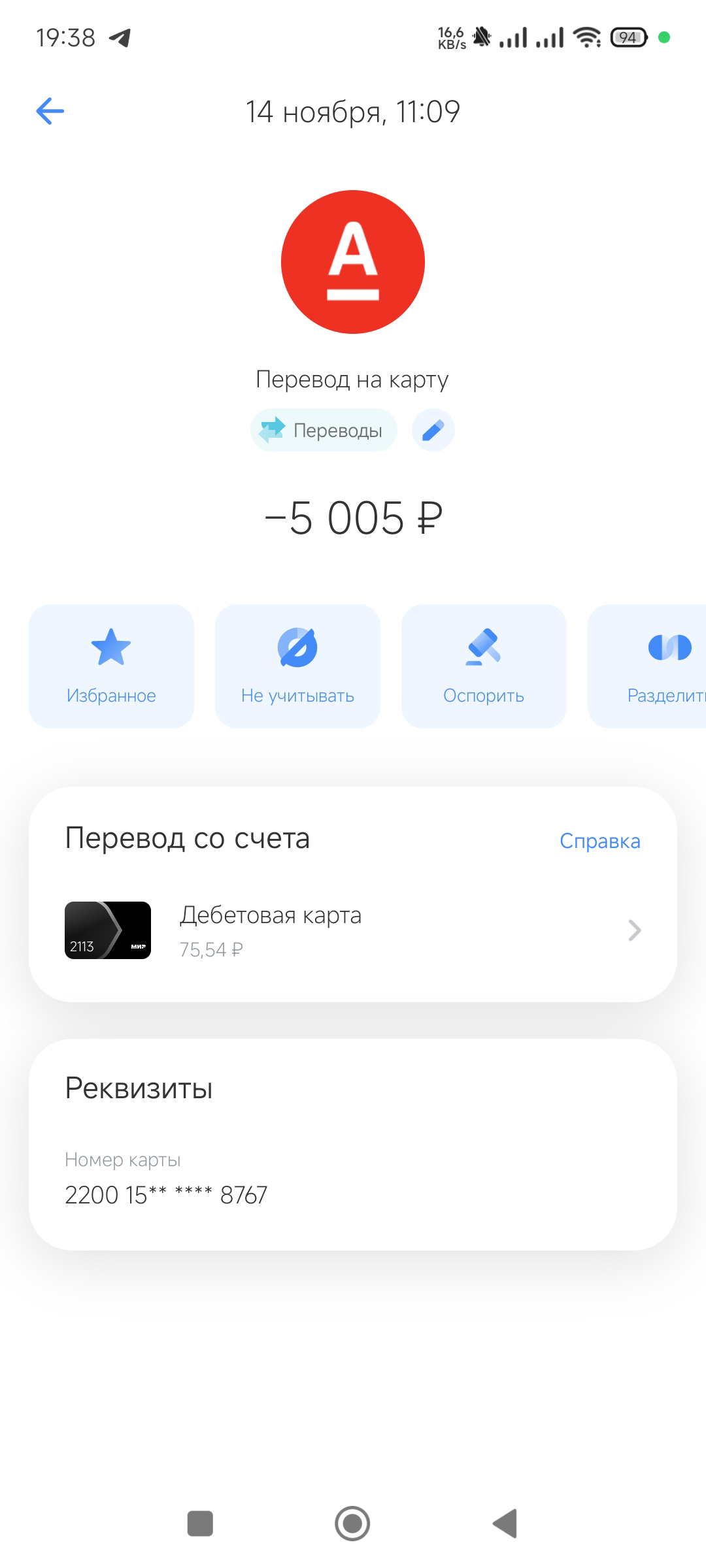
Task: Split the expense with Разделить
Action: (x=654, y=666)
